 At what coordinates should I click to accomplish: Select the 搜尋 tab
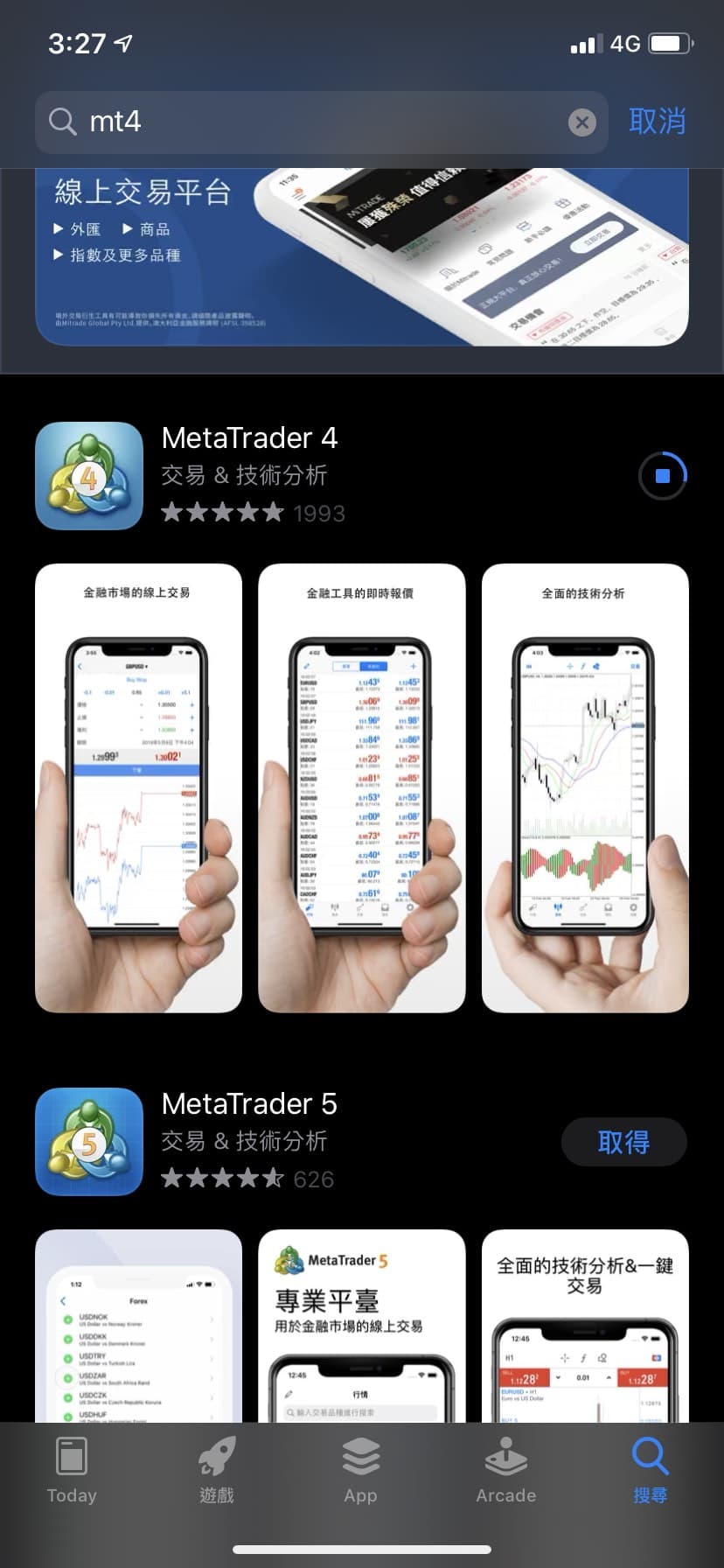click(650, 1471)
